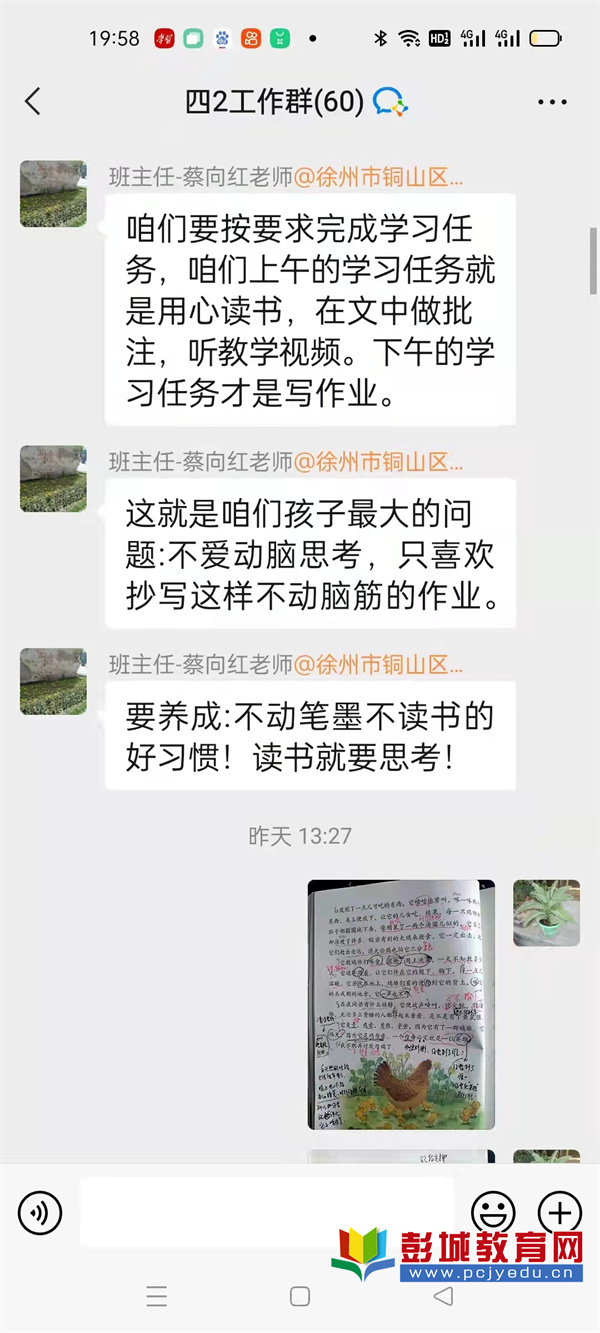Tap the sender's plant avatar beside photo

point(546,913)
